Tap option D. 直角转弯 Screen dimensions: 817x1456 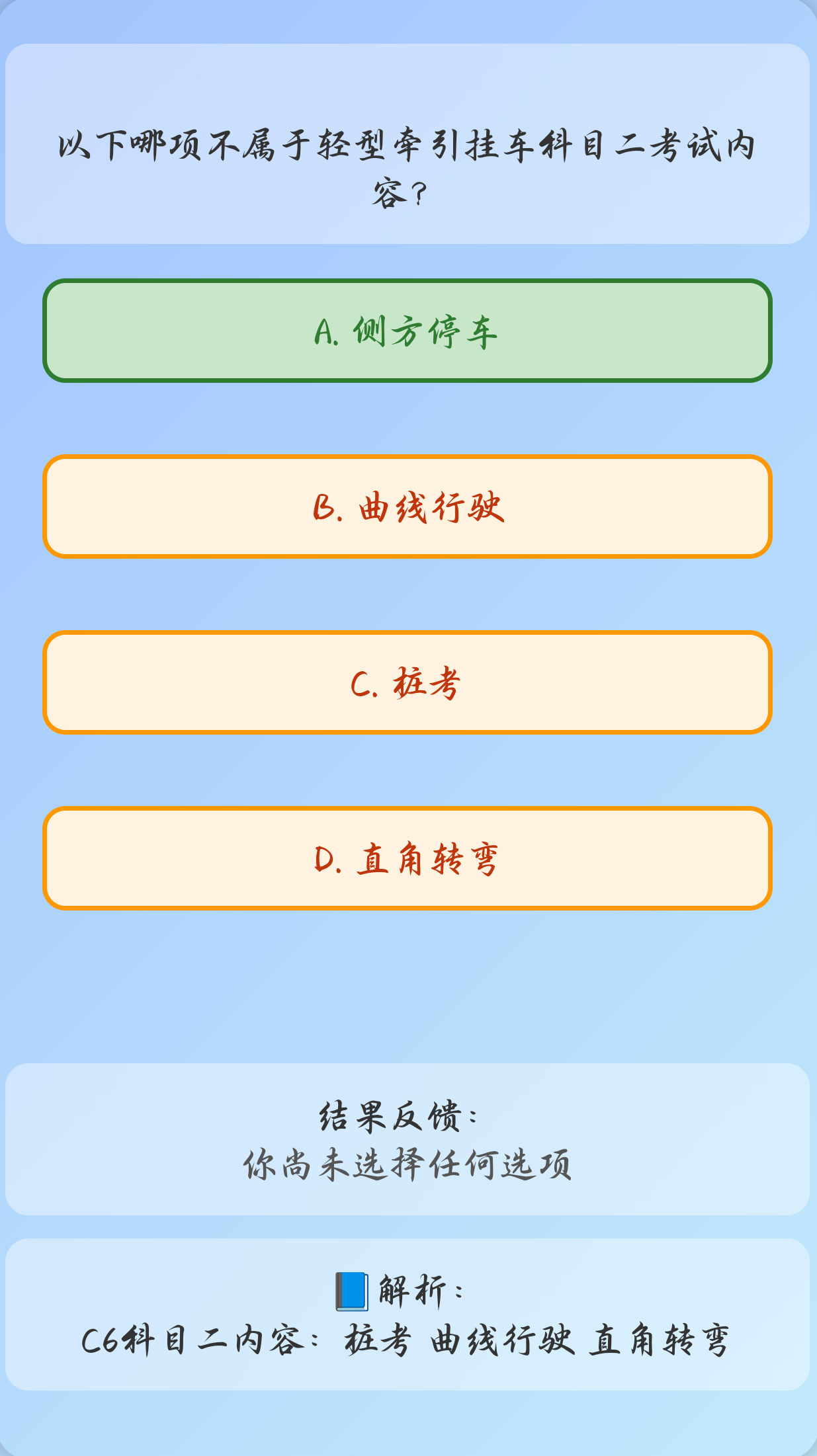(x=408, y=858)
